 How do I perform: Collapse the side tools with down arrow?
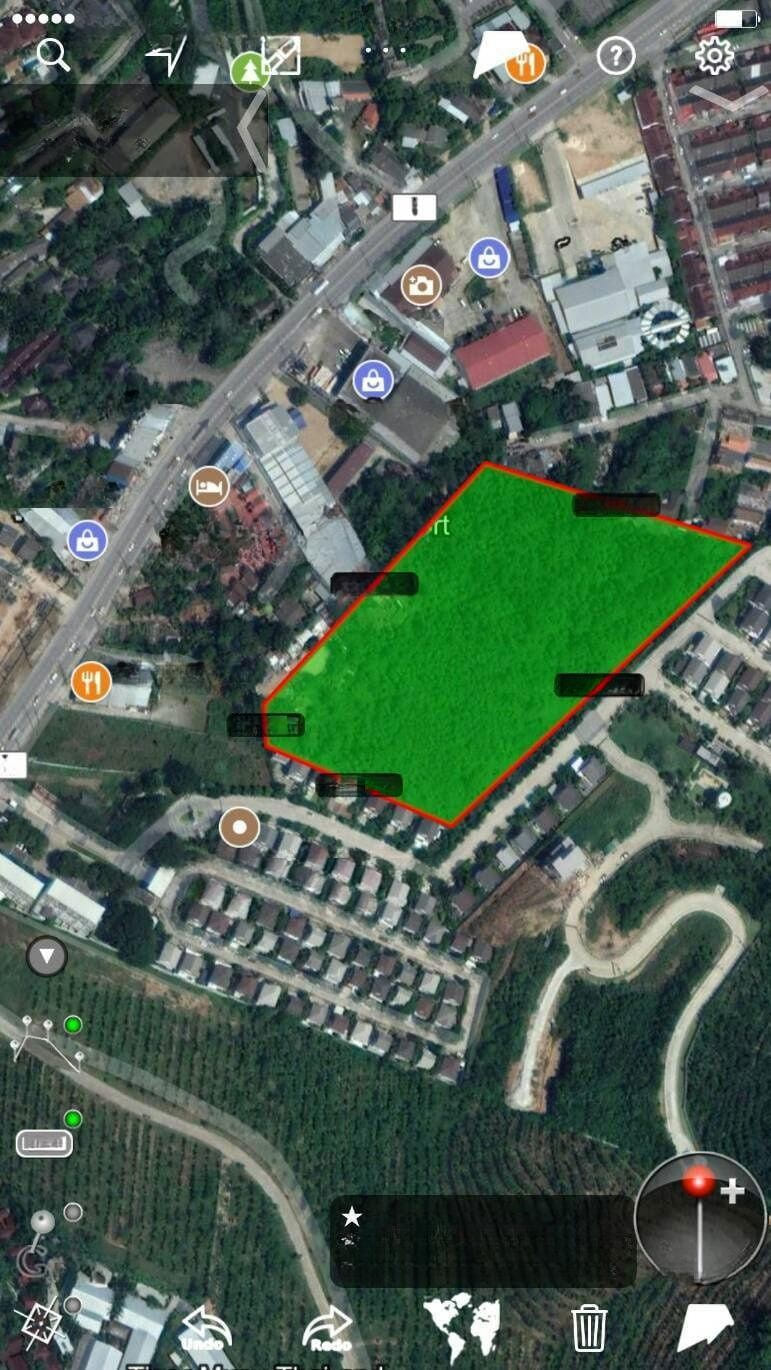[47, 957]
